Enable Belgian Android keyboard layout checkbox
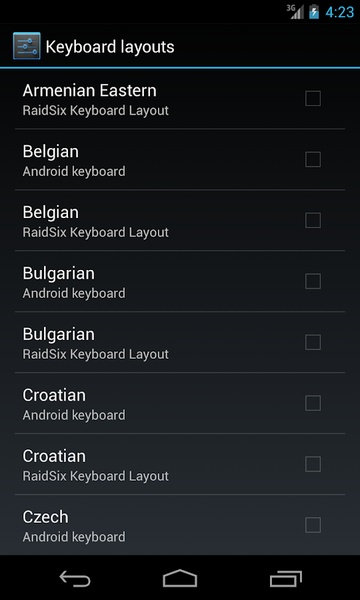 [x=313, y=159]
